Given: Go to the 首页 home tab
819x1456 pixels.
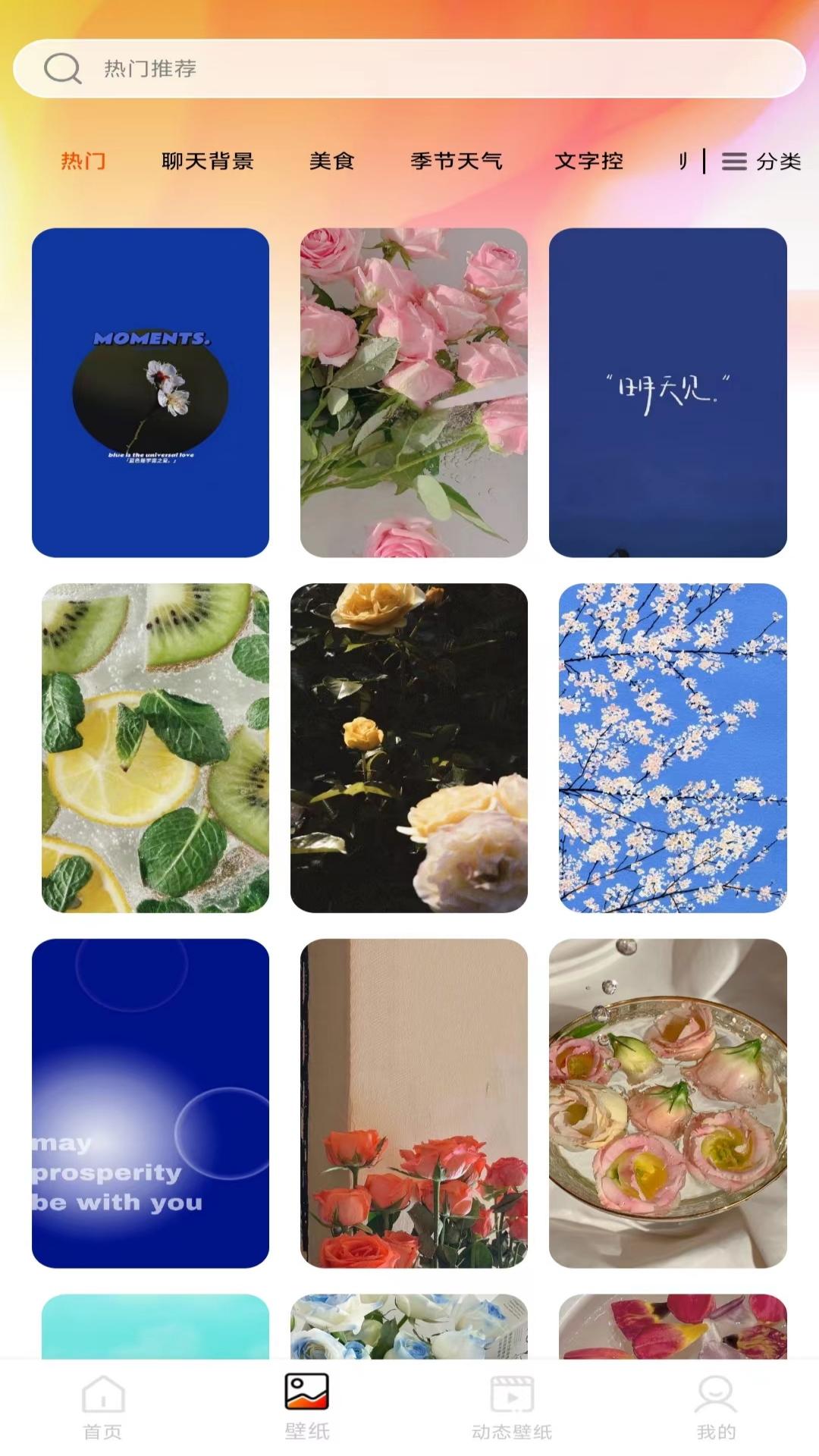Looking at the screenshot, I should click(x=102, y=1407).
